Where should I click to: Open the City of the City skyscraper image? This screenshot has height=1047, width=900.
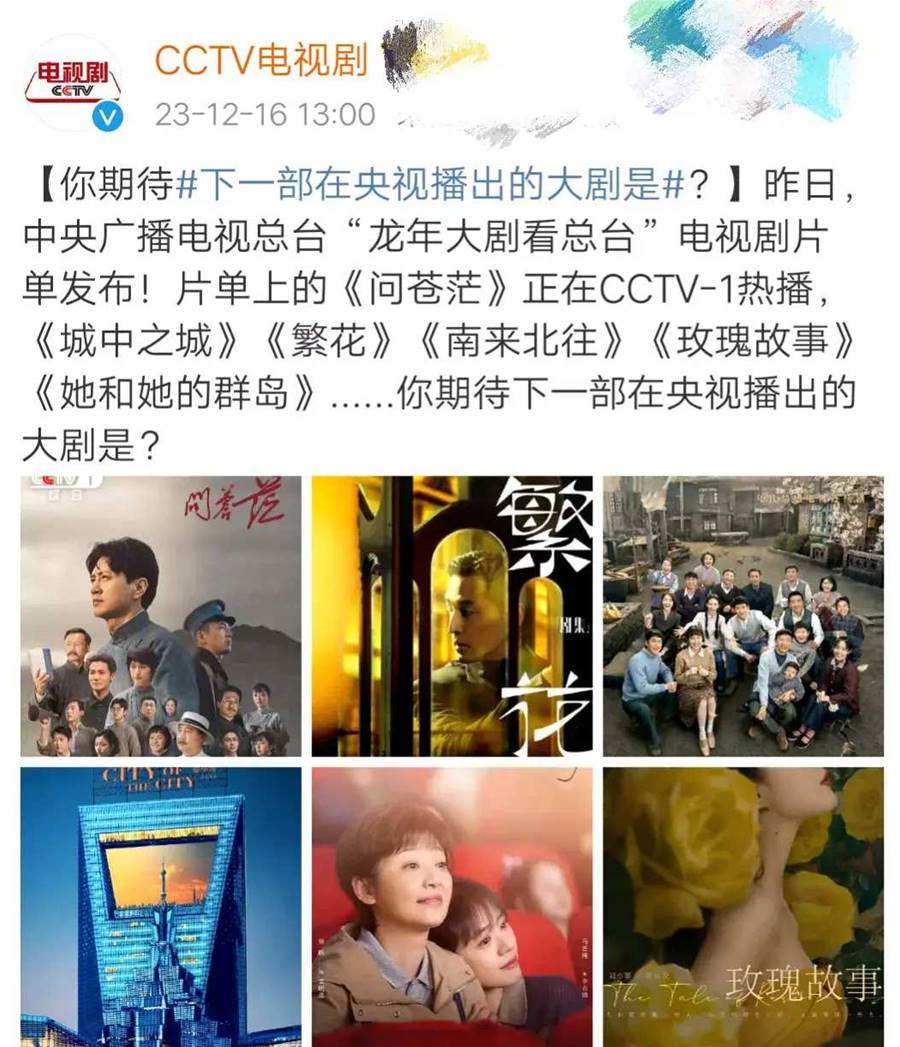click(160, 906)
